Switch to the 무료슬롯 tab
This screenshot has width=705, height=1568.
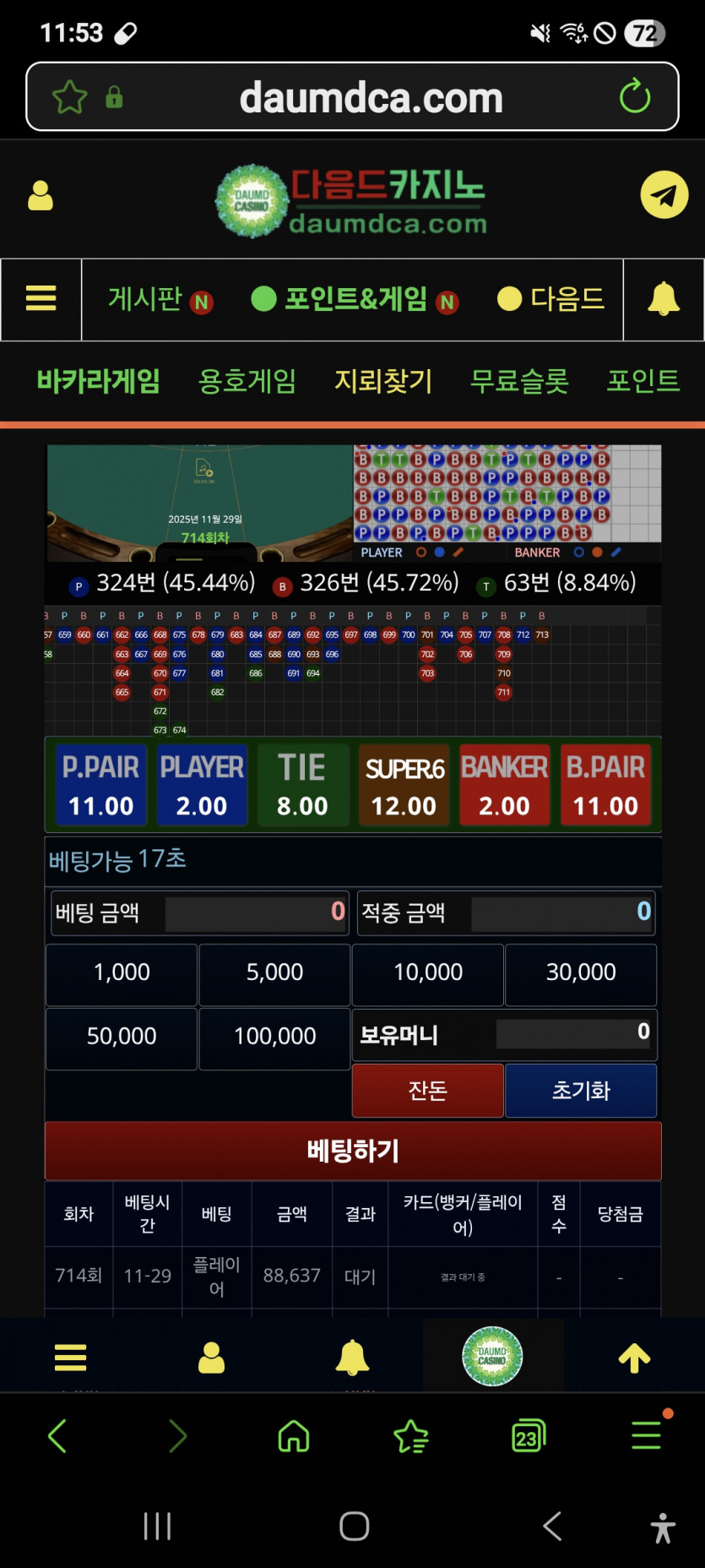518,382
